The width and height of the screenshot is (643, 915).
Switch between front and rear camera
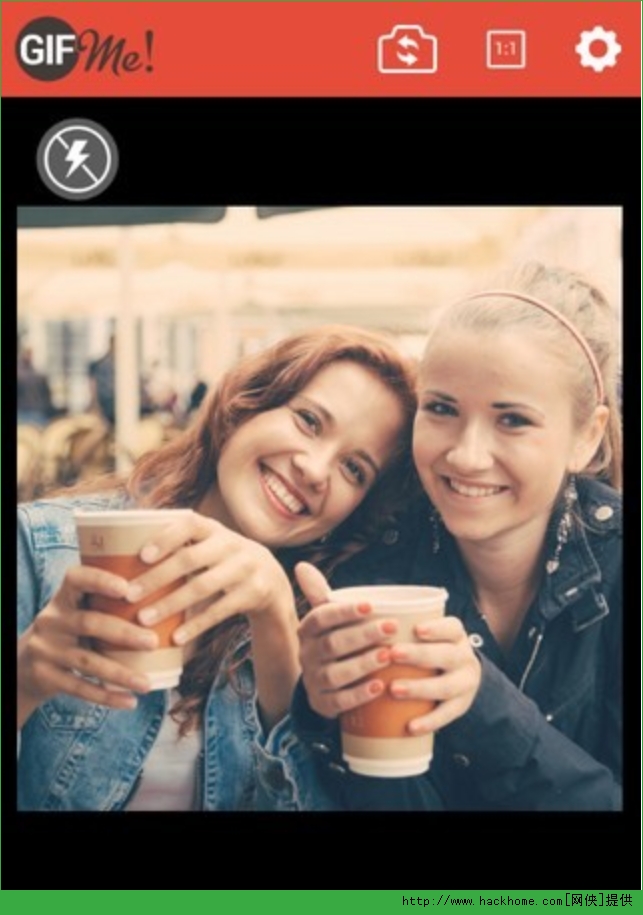tap(407, 50)
